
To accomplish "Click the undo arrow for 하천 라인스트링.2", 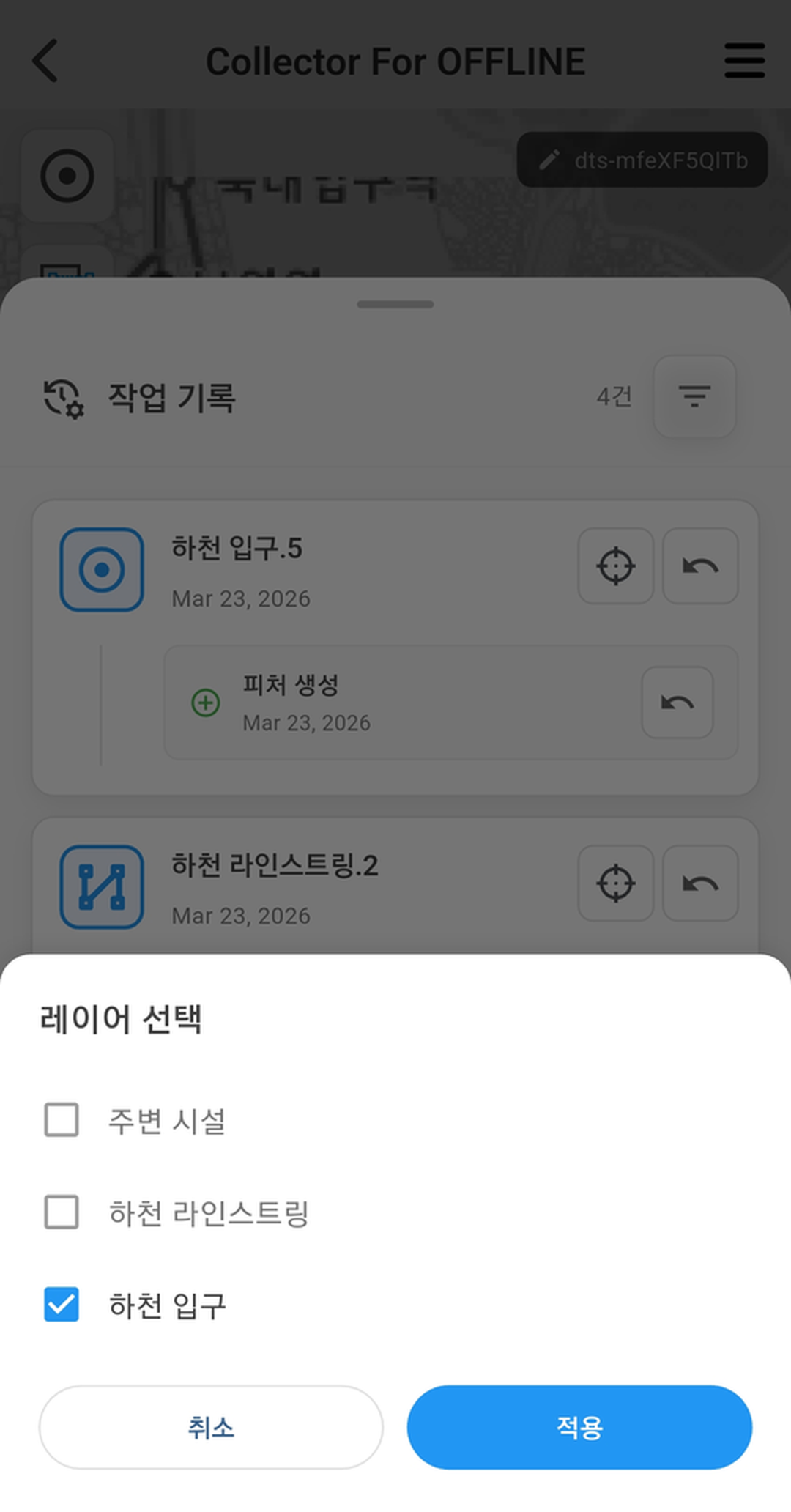I will click(700, 883).
